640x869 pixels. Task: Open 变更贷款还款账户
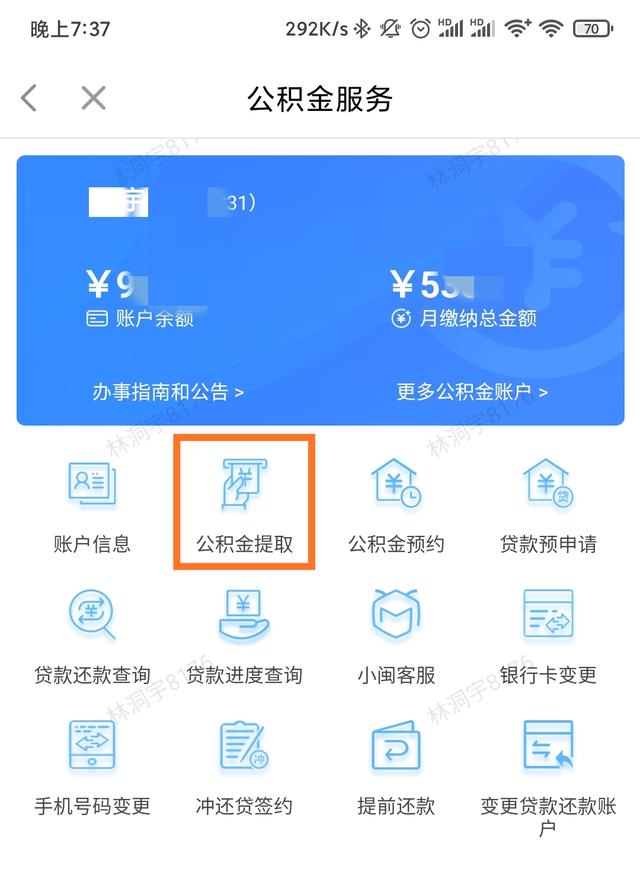(x=548, y=770)
